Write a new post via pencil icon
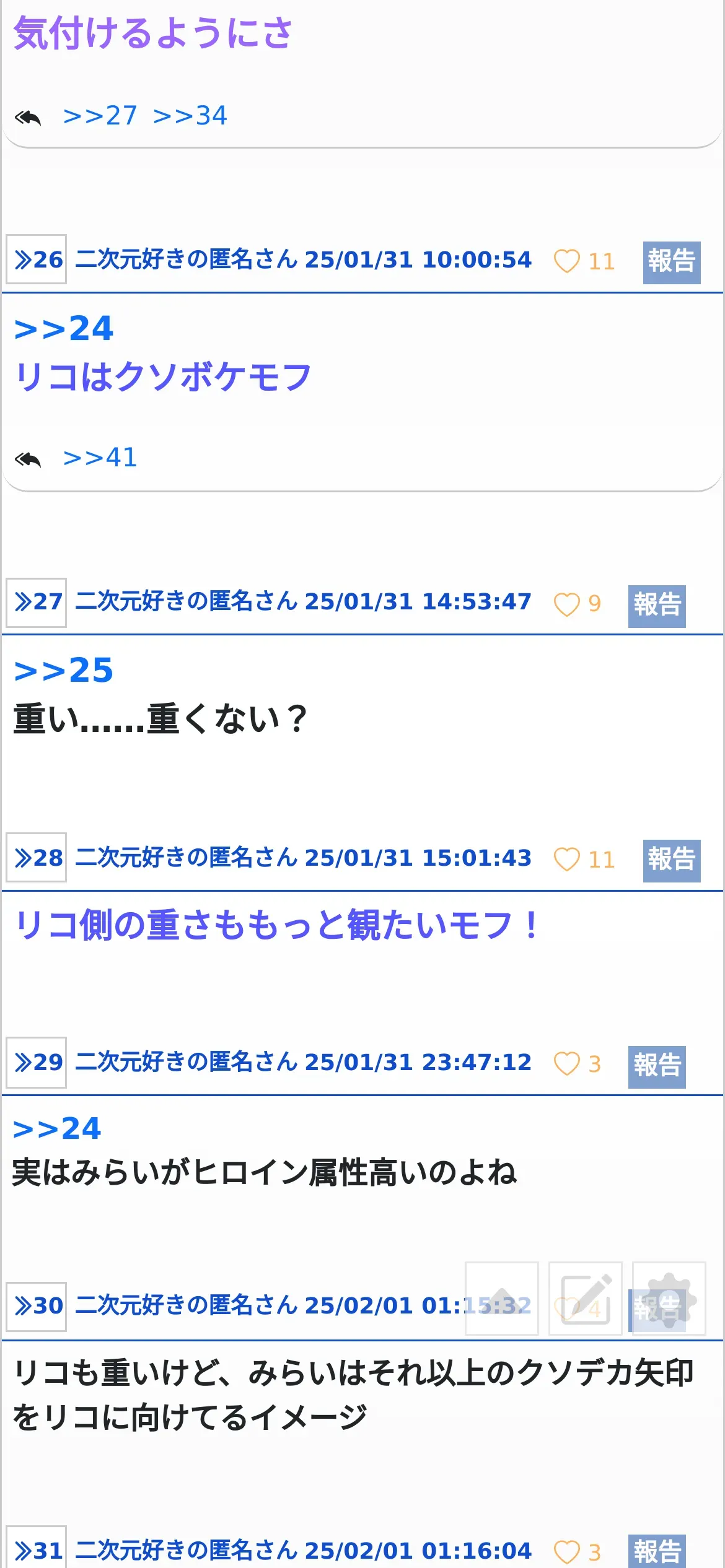This screenshot has width=725, height=1568. [x=586, y=1298]
